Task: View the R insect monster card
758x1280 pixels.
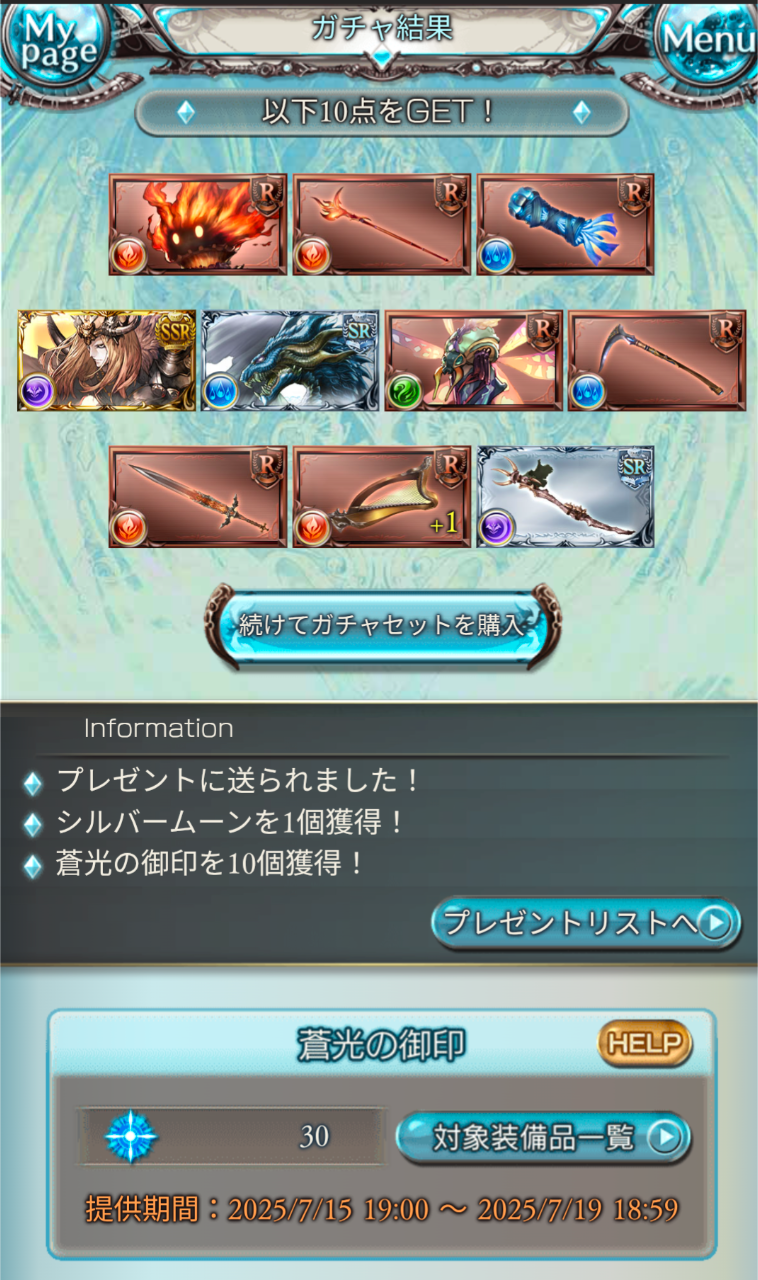Action: pos(474,361)
